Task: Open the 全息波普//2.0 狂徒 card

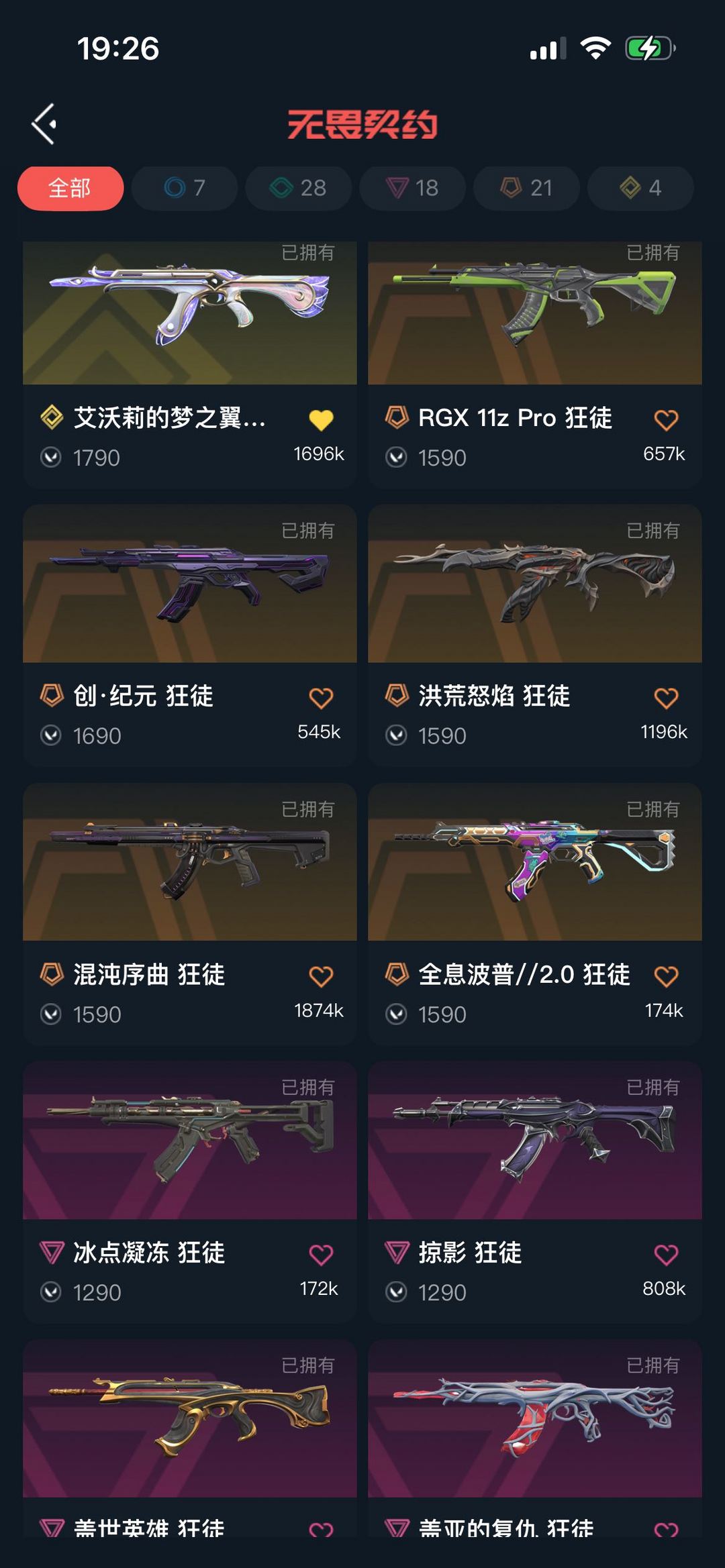Action: click(534, 863)
